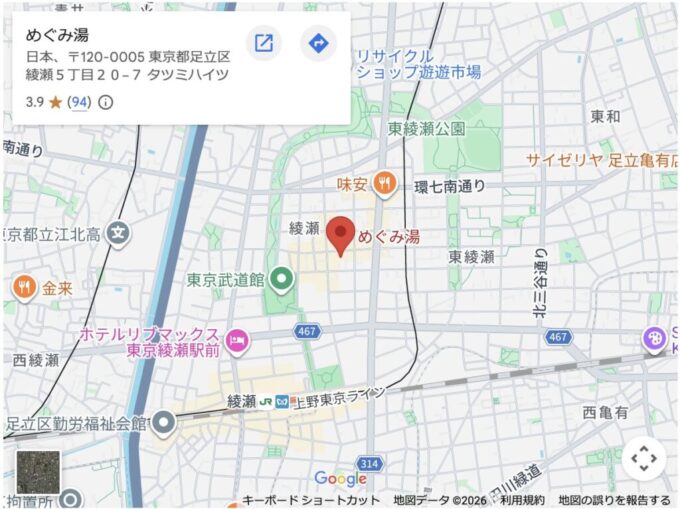The width and height of the screenshot is (680, 509).
Task: Switch to satellite imagery layer
Action: pyautogui.click(x=38, y=472)
